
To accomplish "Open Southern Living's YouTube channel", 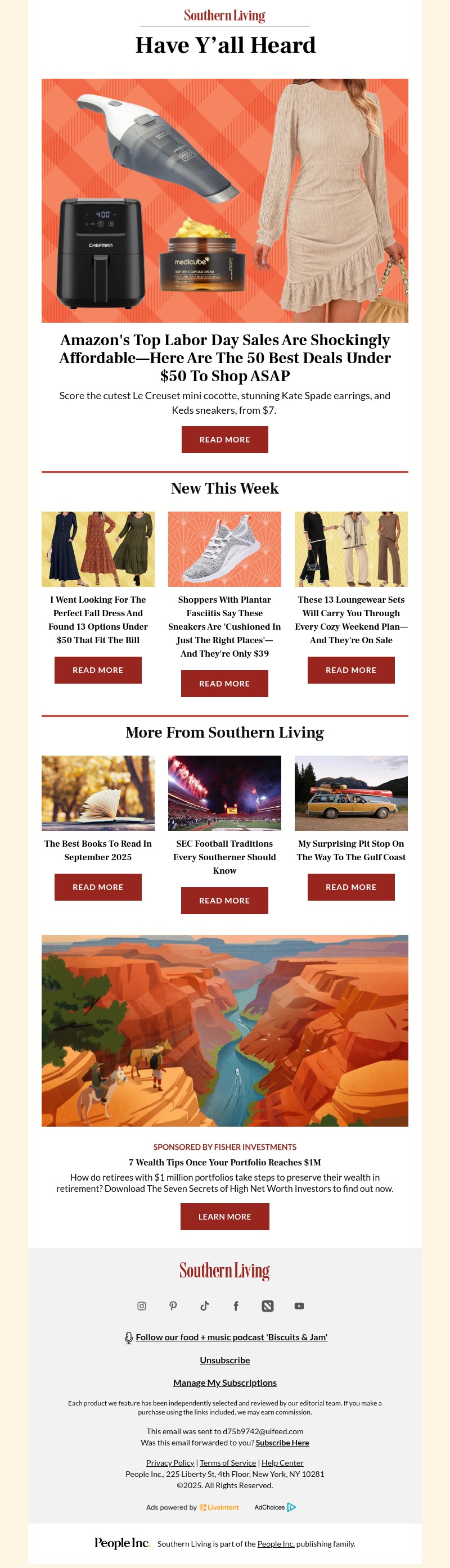I will [299, 1305].
